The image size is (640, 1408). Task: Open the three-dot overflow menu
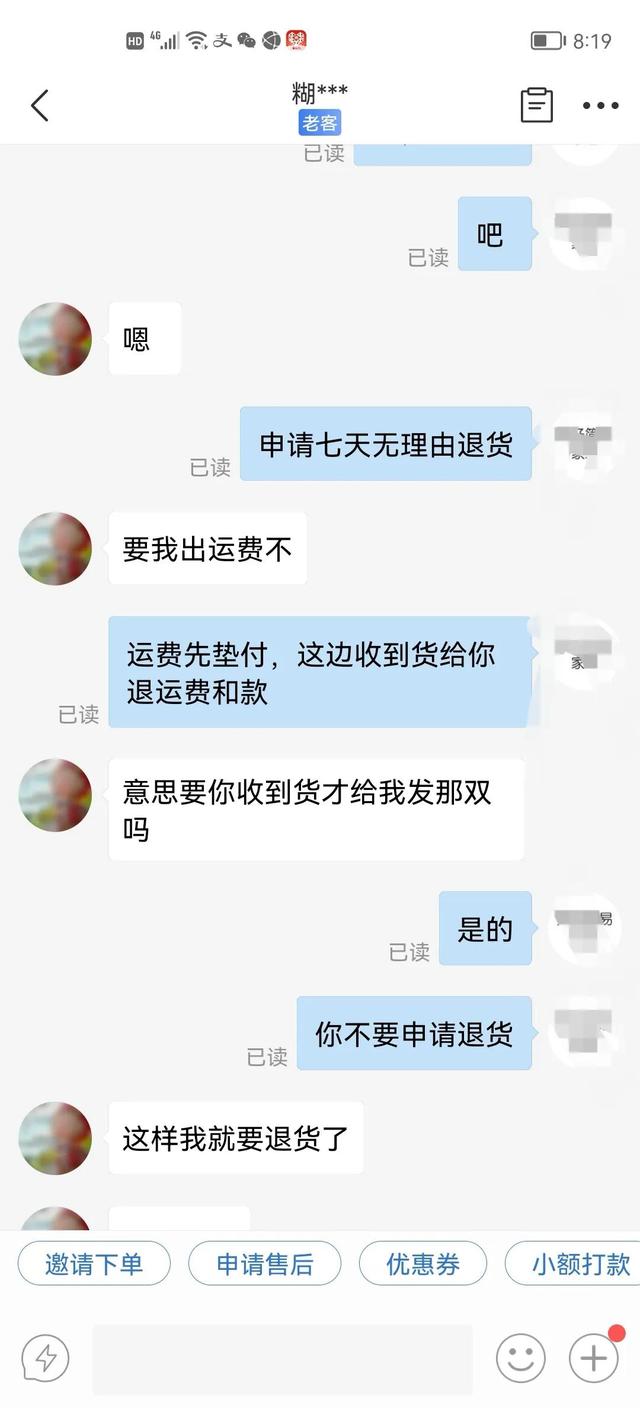pos(600,105)
